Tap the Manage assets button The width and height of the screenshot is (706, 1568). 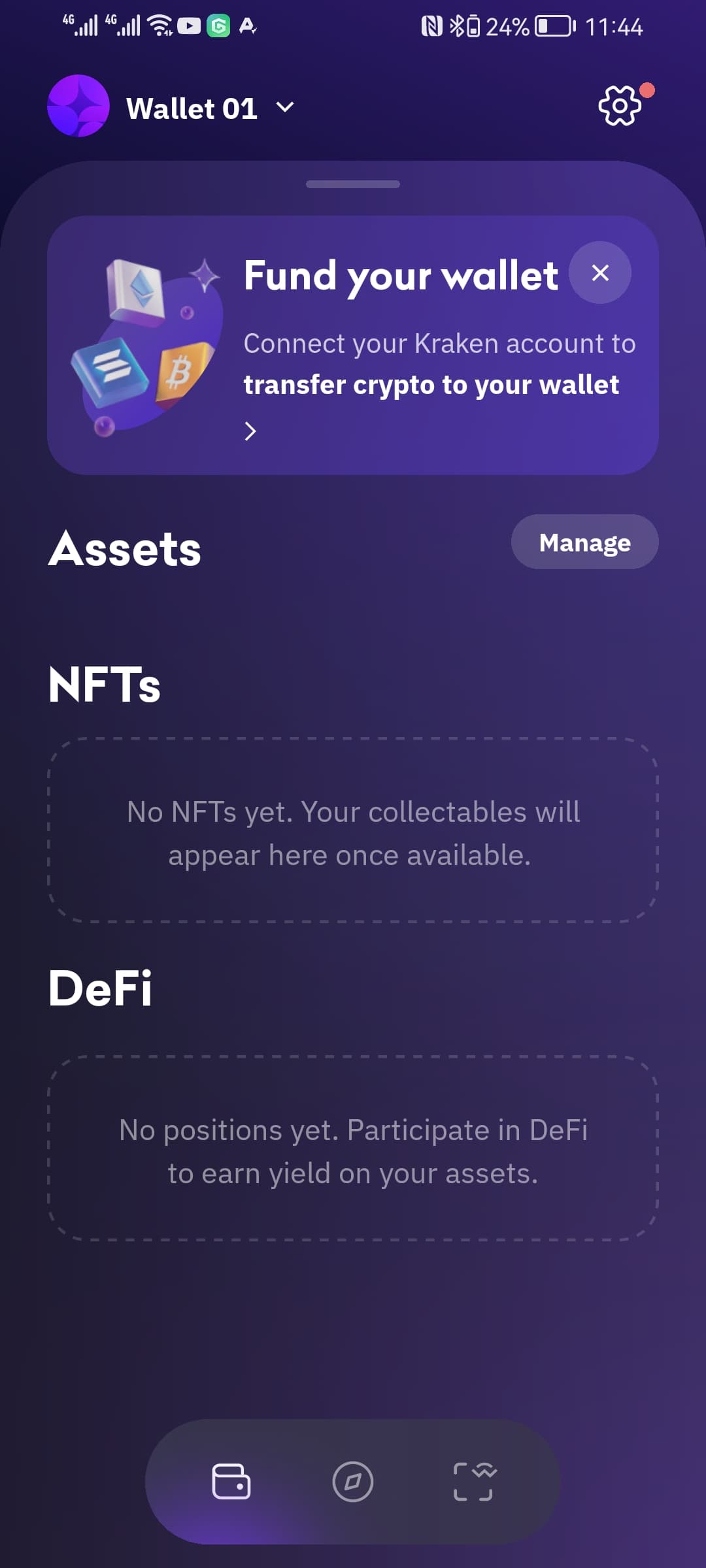(x=584, y=542)
